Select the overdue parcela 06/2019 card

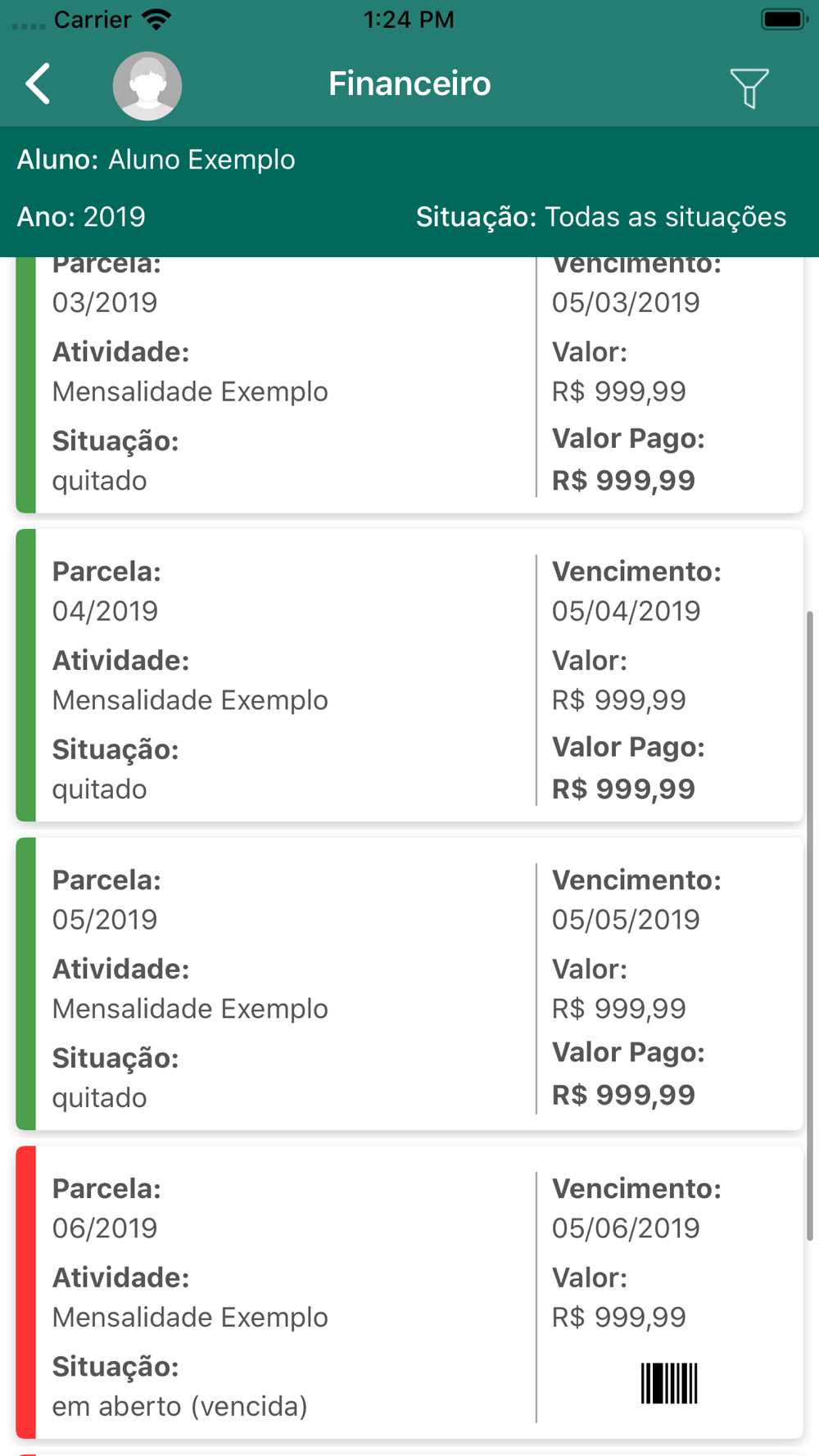click(x=409, y=1292)
